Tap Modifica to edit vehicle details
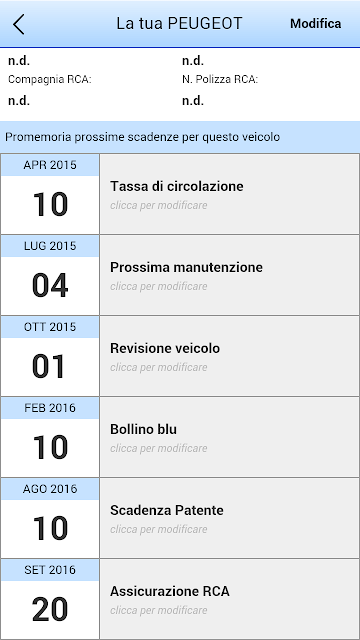The image size is (360, 640). coord(316,24)
